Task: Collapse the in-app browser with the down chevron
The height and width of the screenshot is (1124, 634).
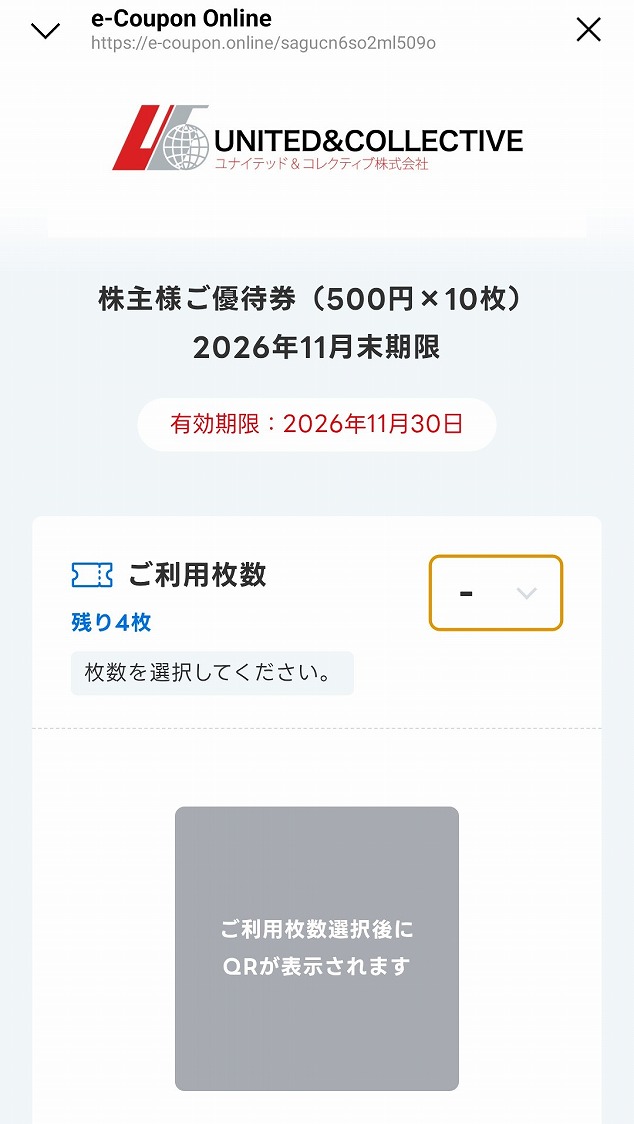Action: point(45,31)
